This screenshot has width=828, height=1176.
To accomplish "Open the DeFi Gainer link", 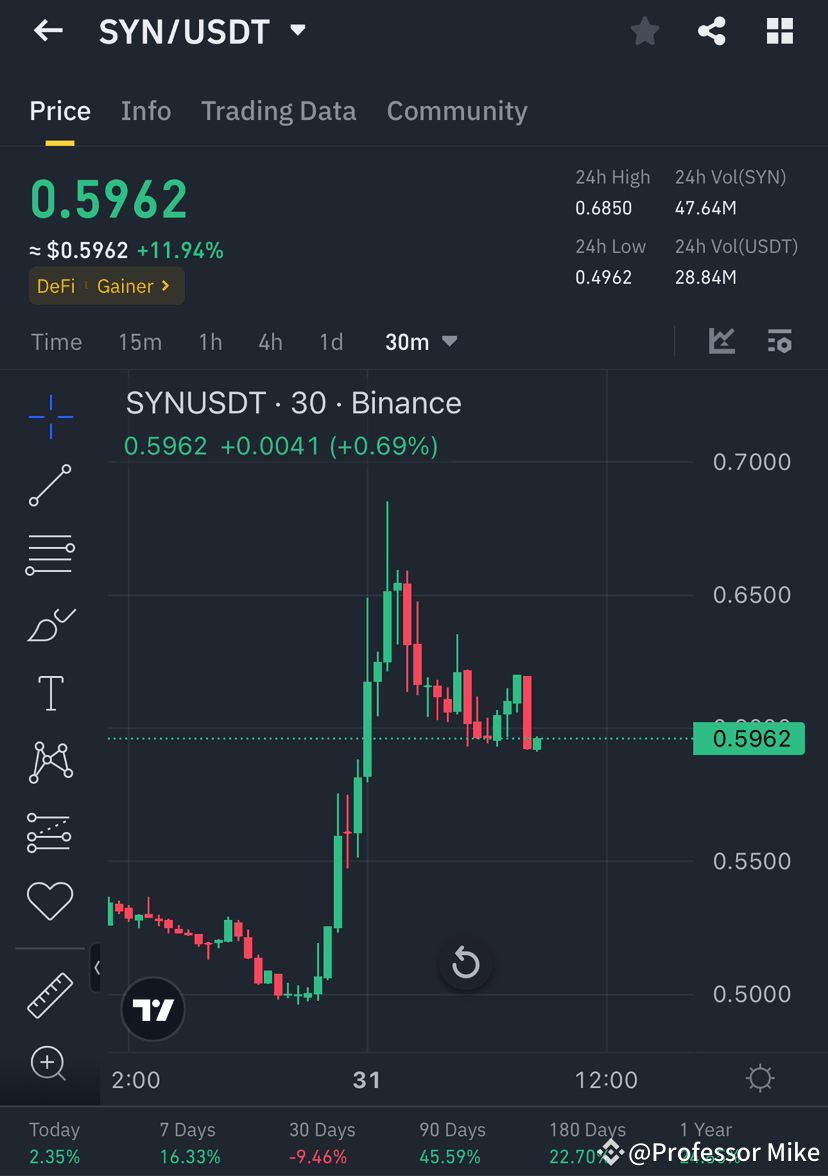I will click(x=106, y=286).
